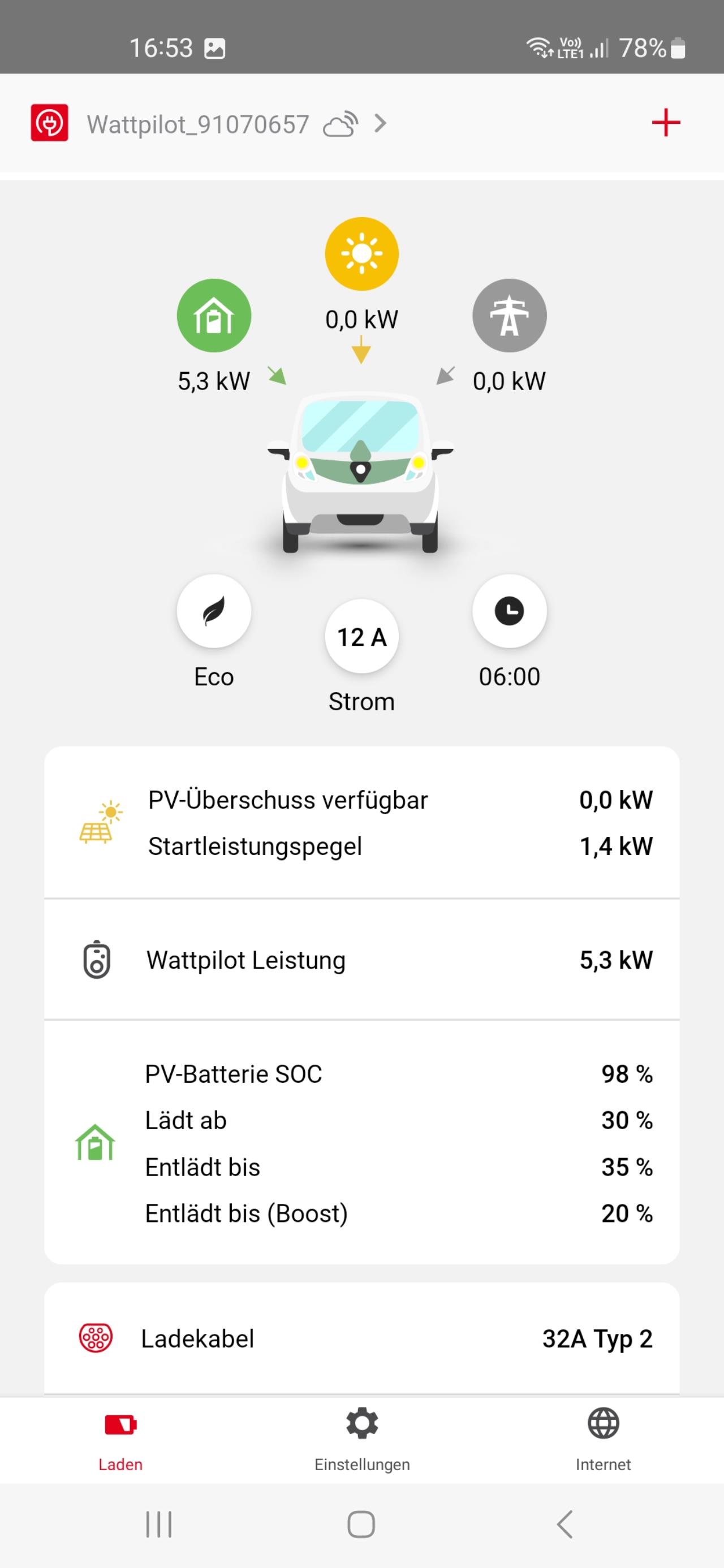Add a new Wattpilot with the plus icon
The height and width of the screenshot is (1568, 724).
tap(666, 123)
